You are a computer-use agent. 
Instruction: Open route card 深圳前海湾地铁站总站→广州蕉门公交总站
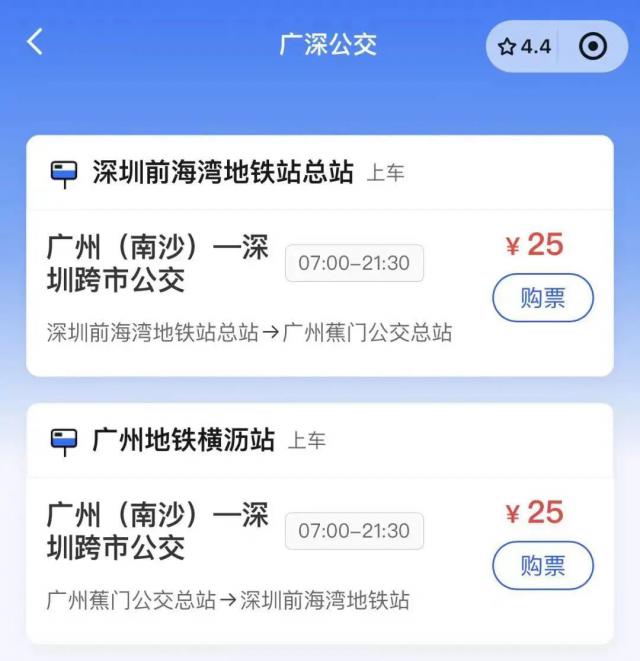pyautogui.click(x=250, y=332)
